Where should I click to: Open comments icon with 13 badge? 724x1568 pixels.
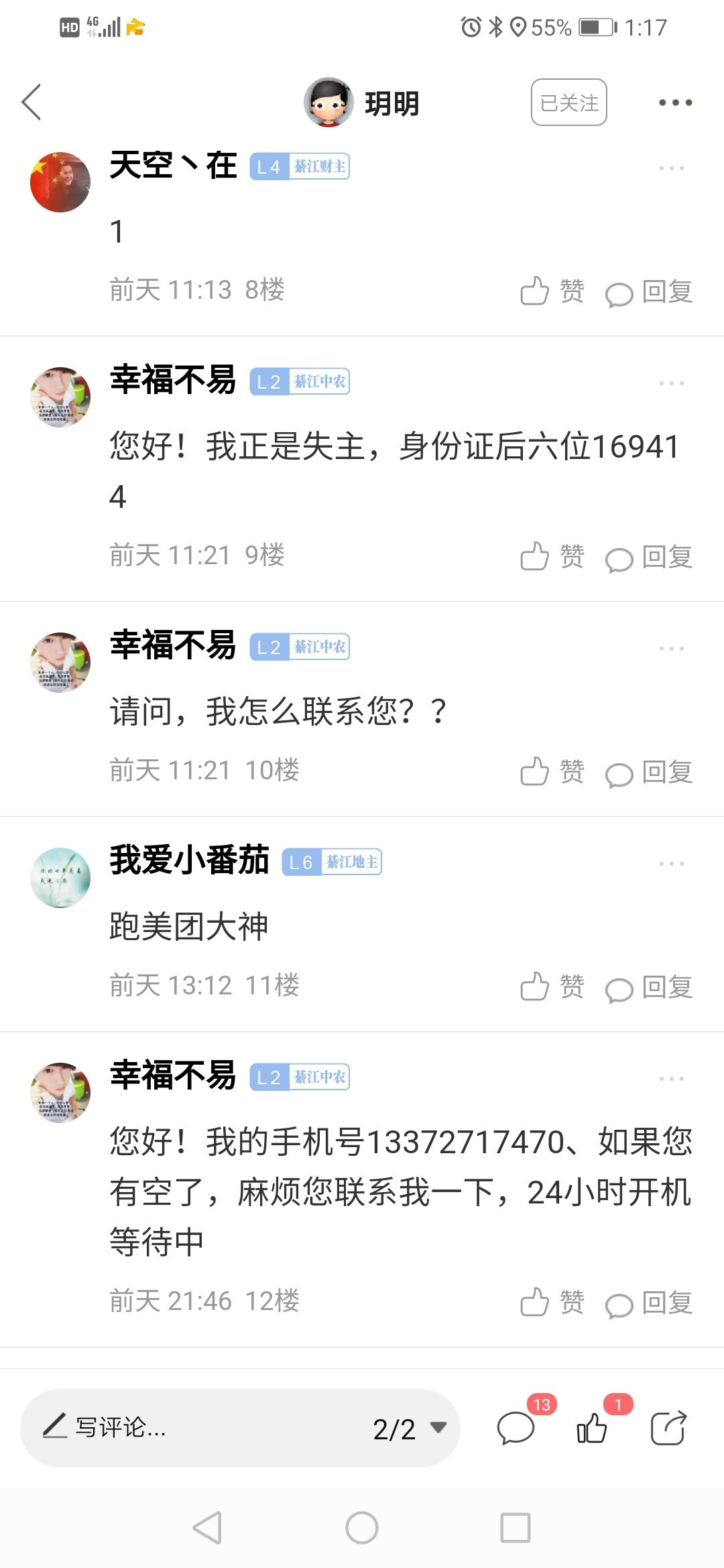coord(516,1428)
